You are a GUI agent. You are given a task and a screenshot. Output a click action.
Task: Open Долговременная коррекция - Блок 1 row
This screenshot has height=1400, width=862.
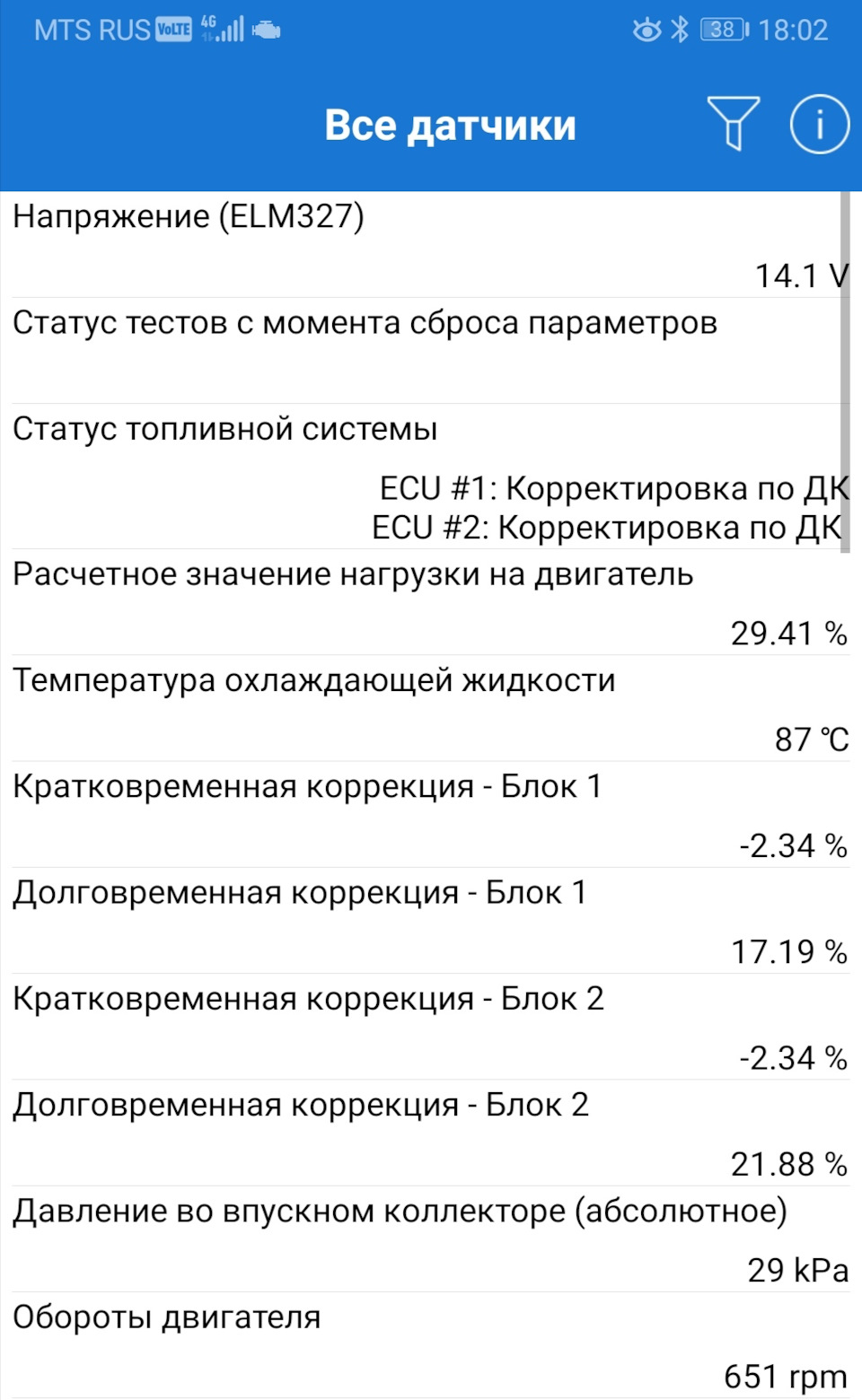429,920
